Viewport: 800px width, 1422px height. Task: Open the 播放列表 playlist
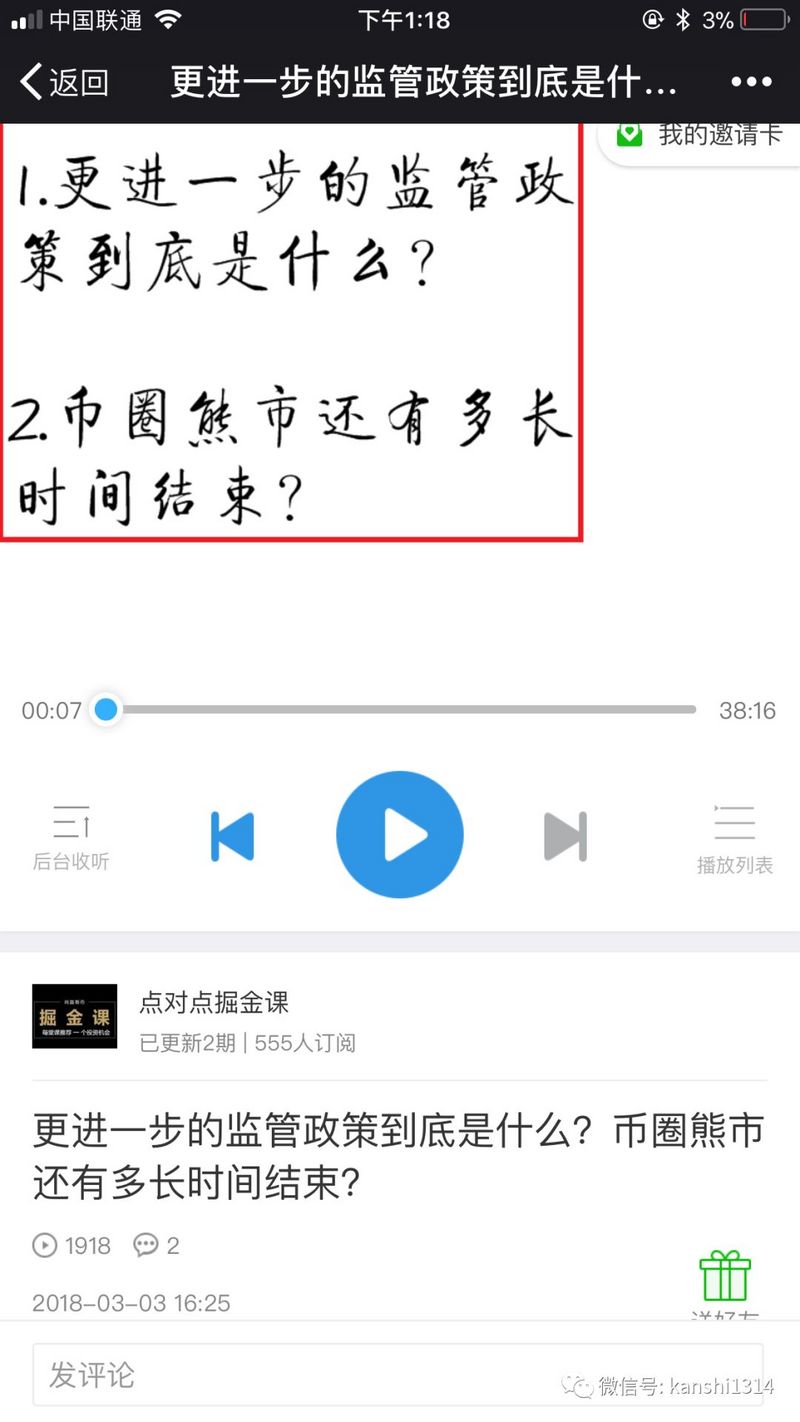click(734, 837)
